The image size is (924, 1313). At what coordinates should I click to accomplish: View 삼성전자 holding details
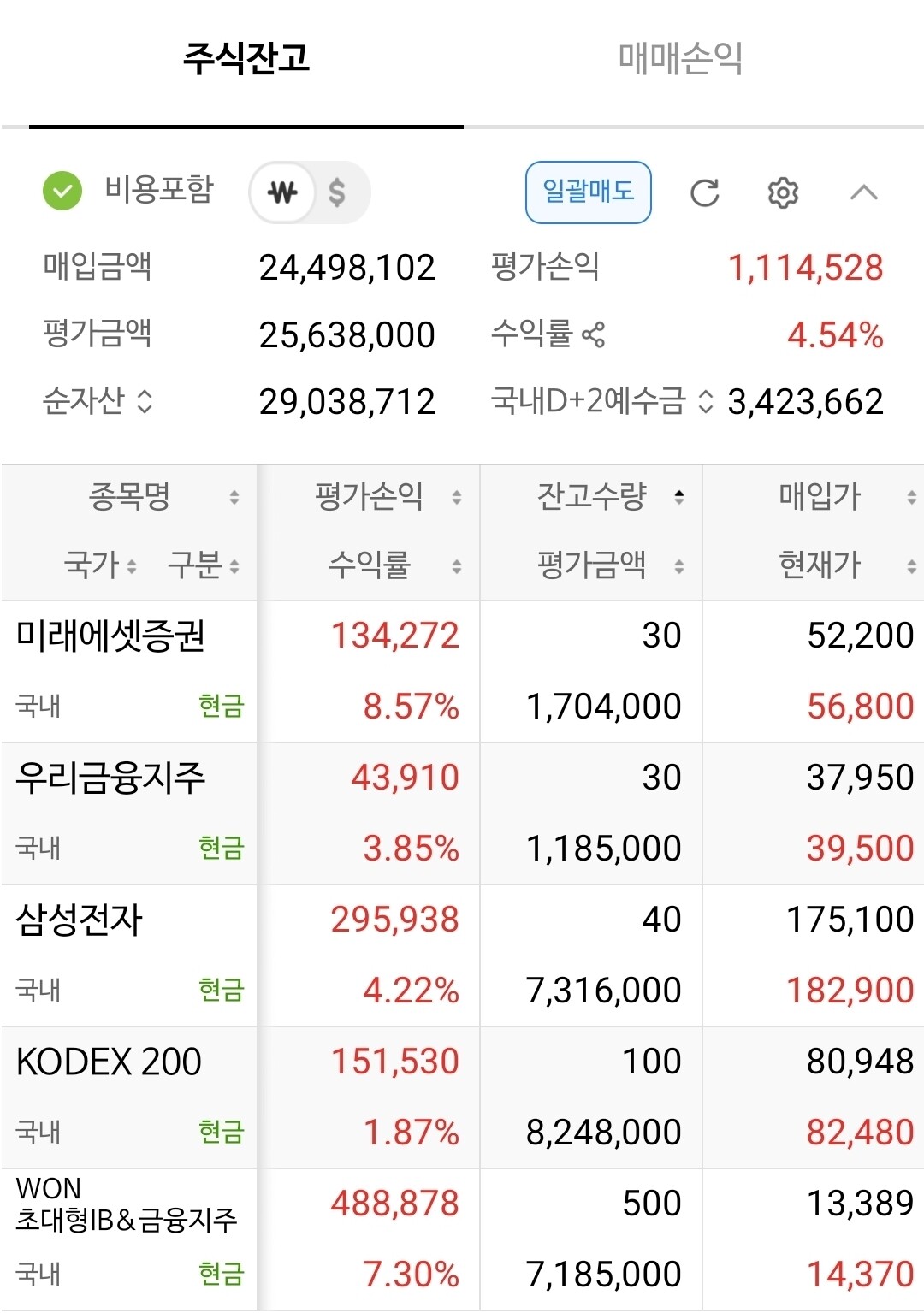pos(462,955)
